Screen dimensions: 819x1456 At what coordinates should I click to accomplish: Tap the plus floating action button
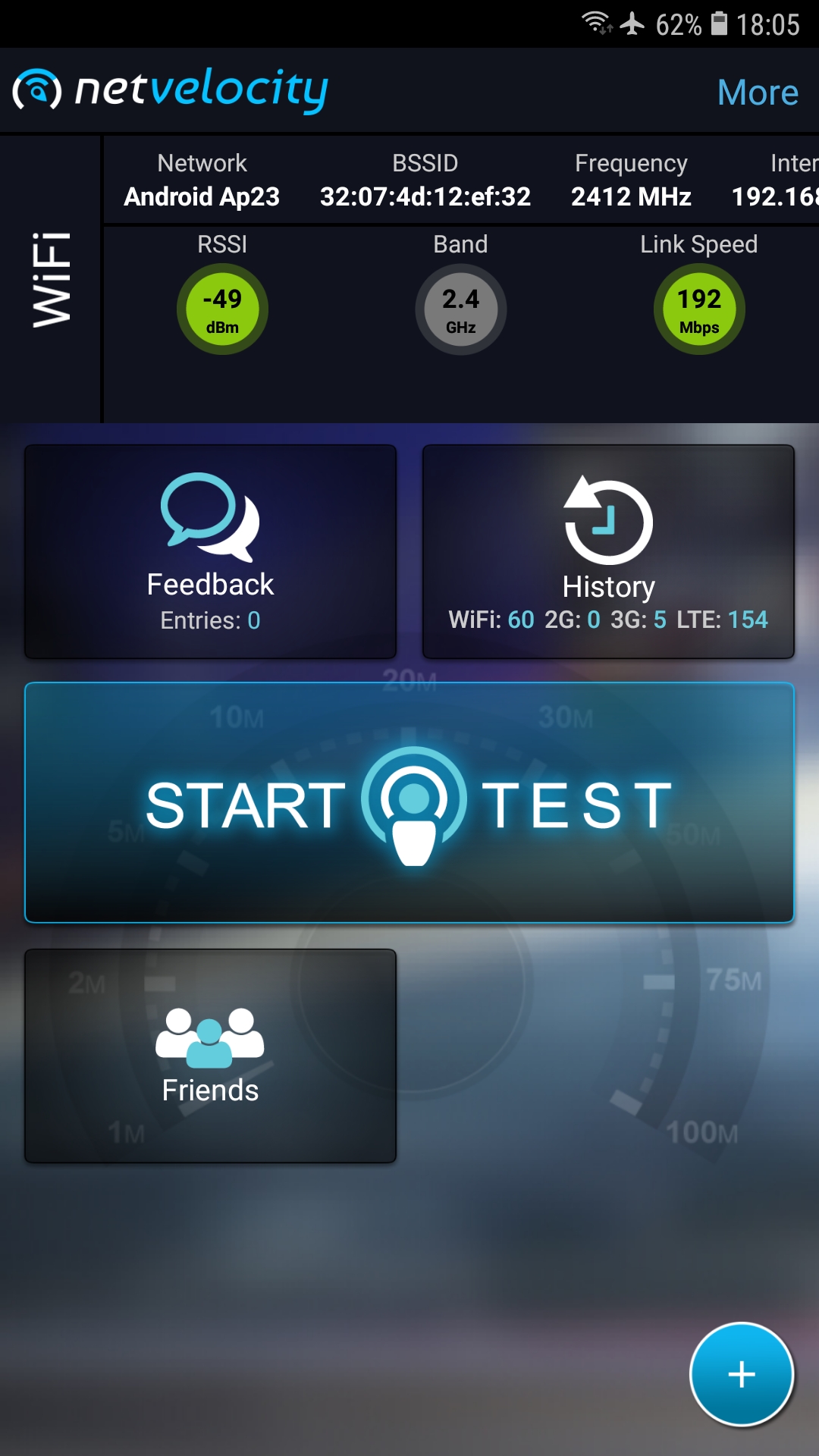click(x=741, y=1374)
